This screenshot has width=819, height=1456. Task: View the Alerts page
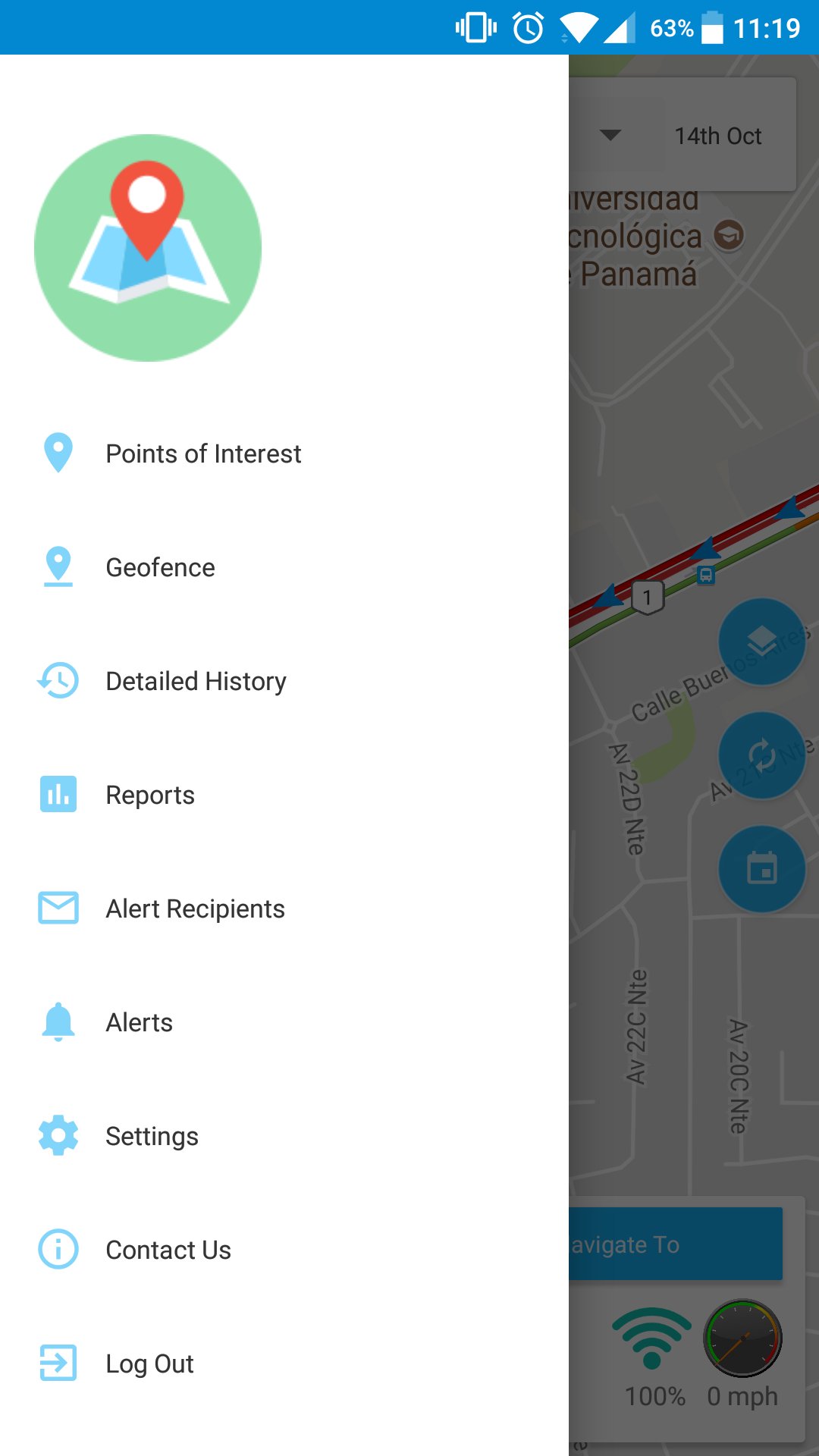point(284,1022)
